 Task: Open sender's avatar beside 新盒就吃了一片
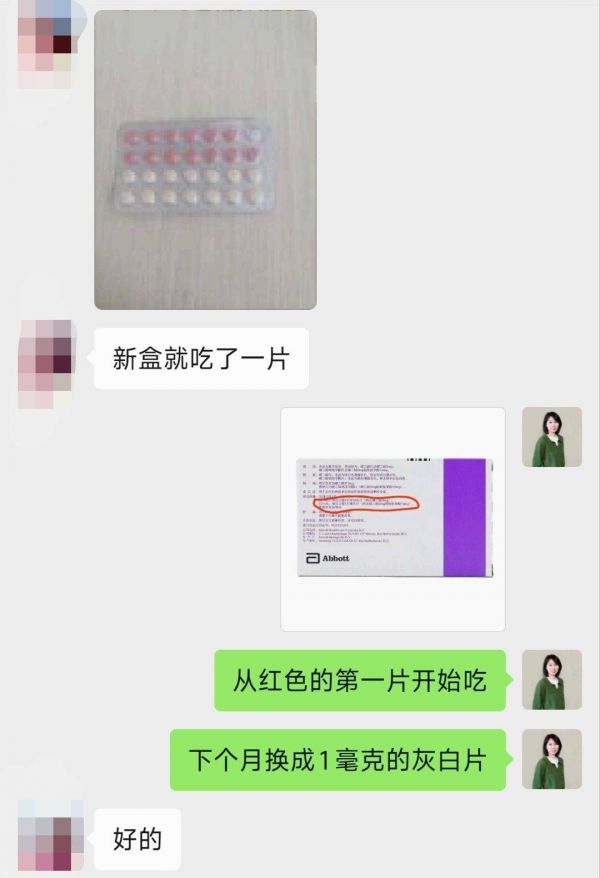[x=47, y=358]
